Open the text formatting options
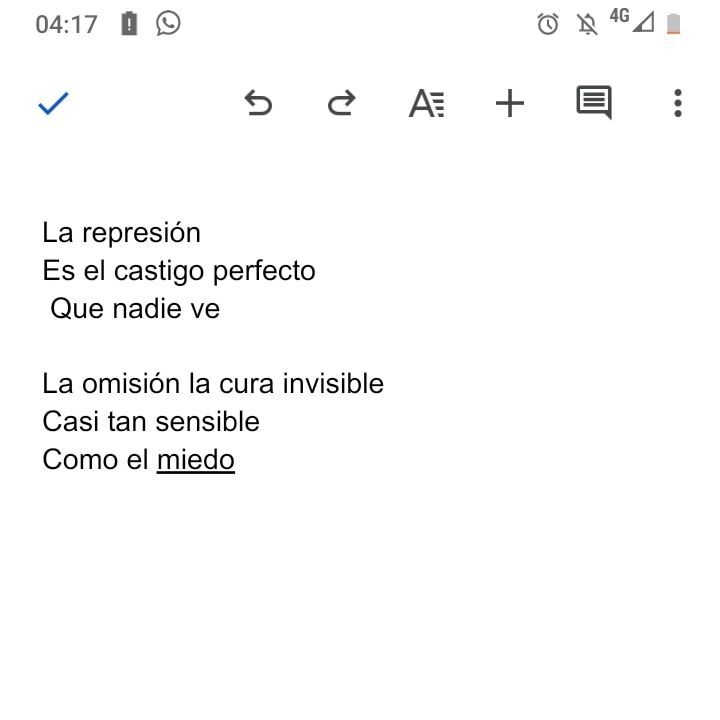This screenshot has width=720, height=720. tap(426, 103)
